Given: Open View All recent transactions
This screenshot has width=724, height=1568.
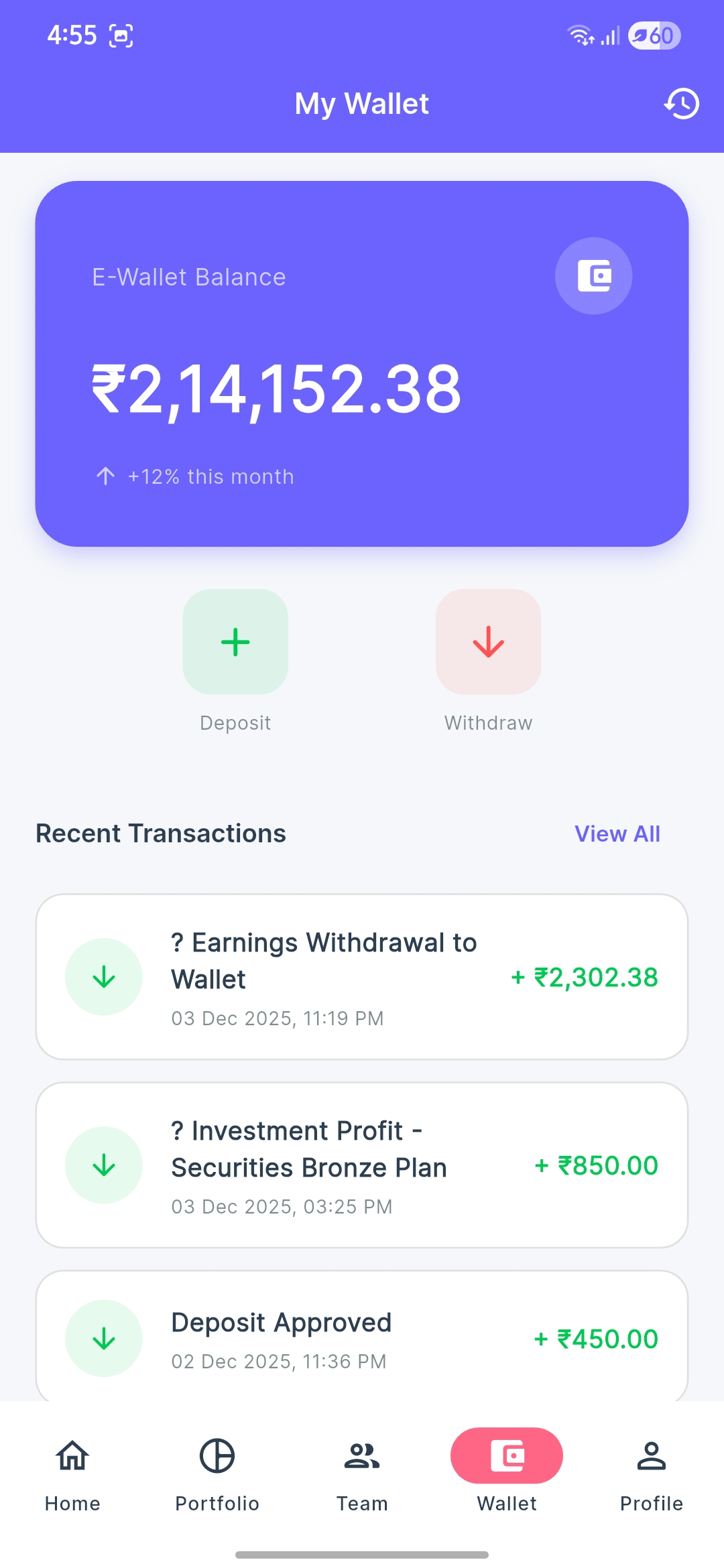Looking at the screenshot, I should click(x=617, y=834).
